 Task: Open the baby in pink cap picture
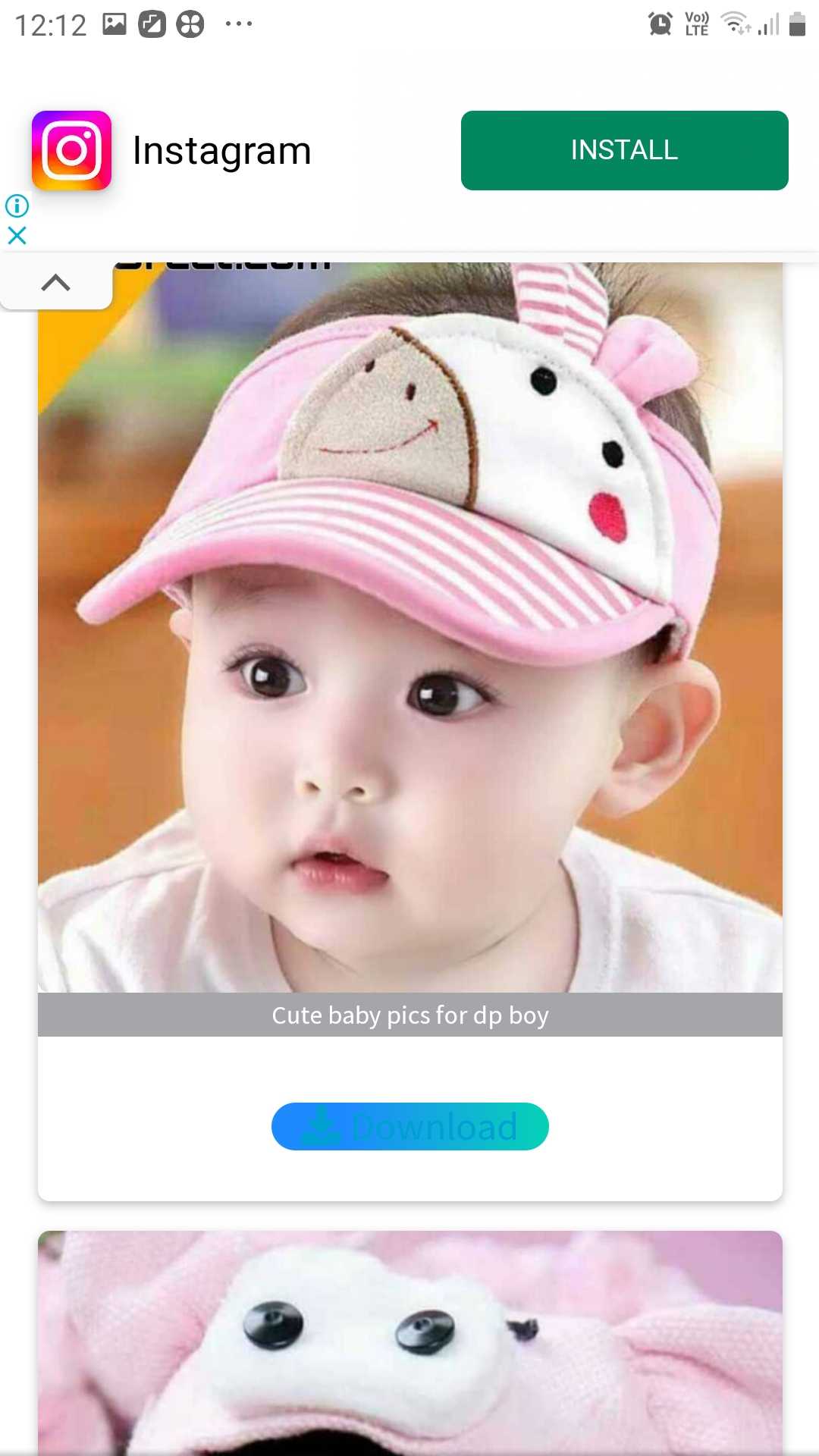(x=409, y=629)
